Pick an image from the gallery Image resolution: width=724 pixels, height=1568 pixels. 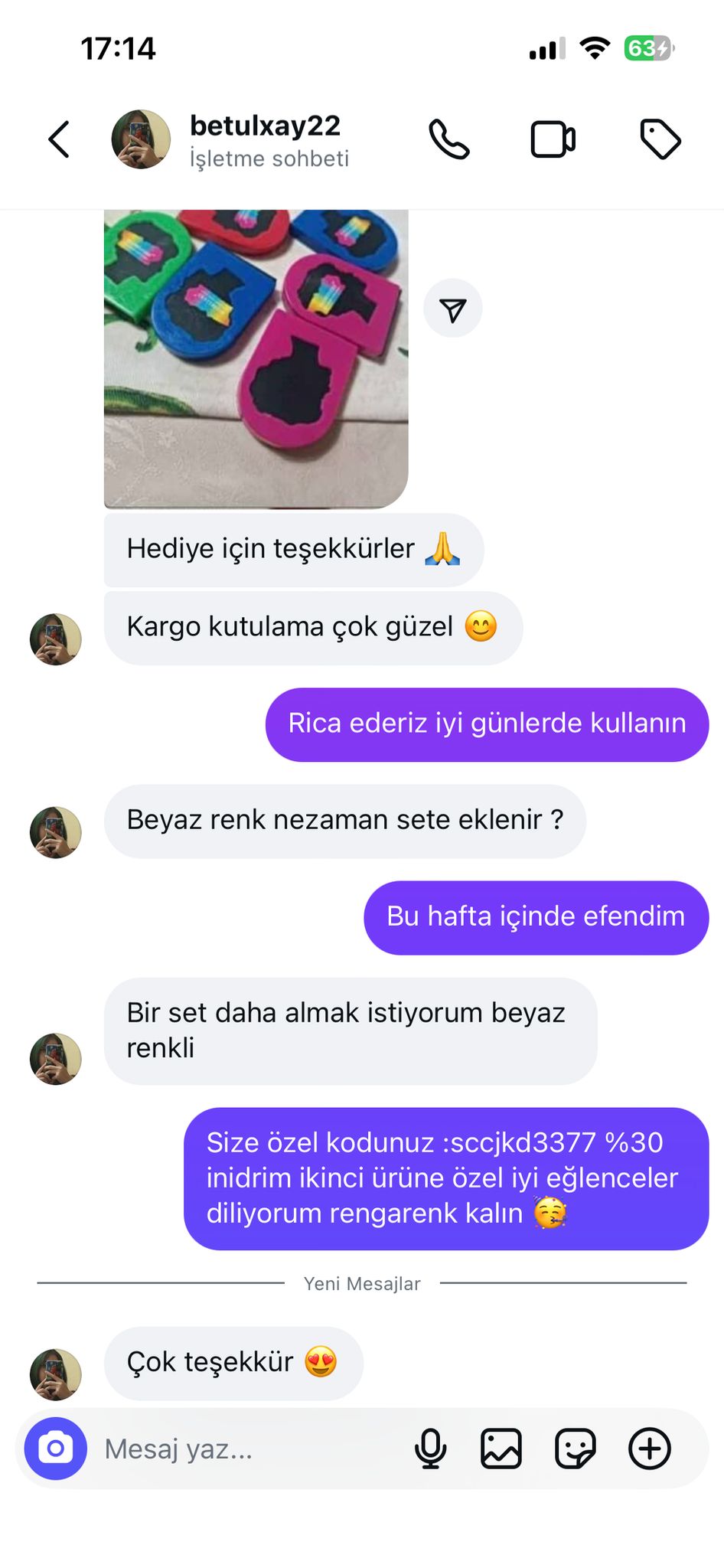point(501,1449)
